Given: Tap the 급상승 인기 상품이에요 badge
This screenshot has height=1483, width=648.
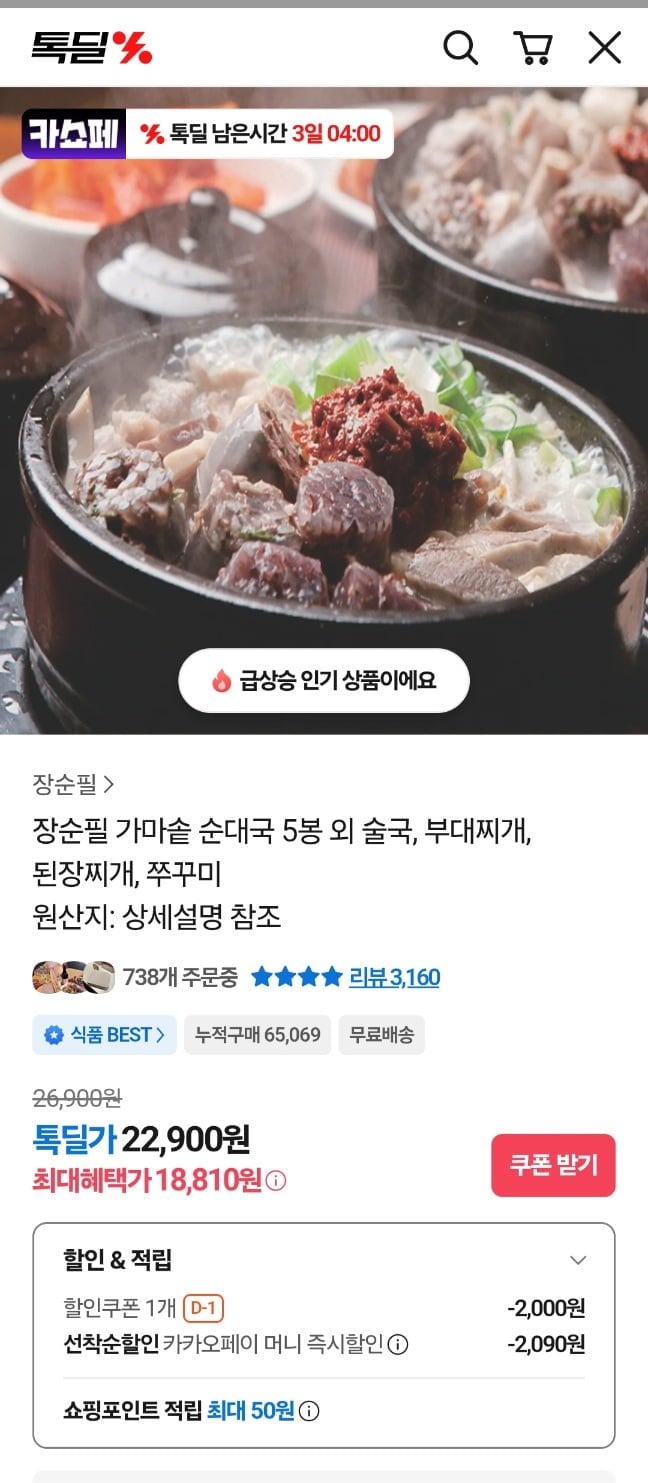Looking at the screenshot, I should coord(324,681).
